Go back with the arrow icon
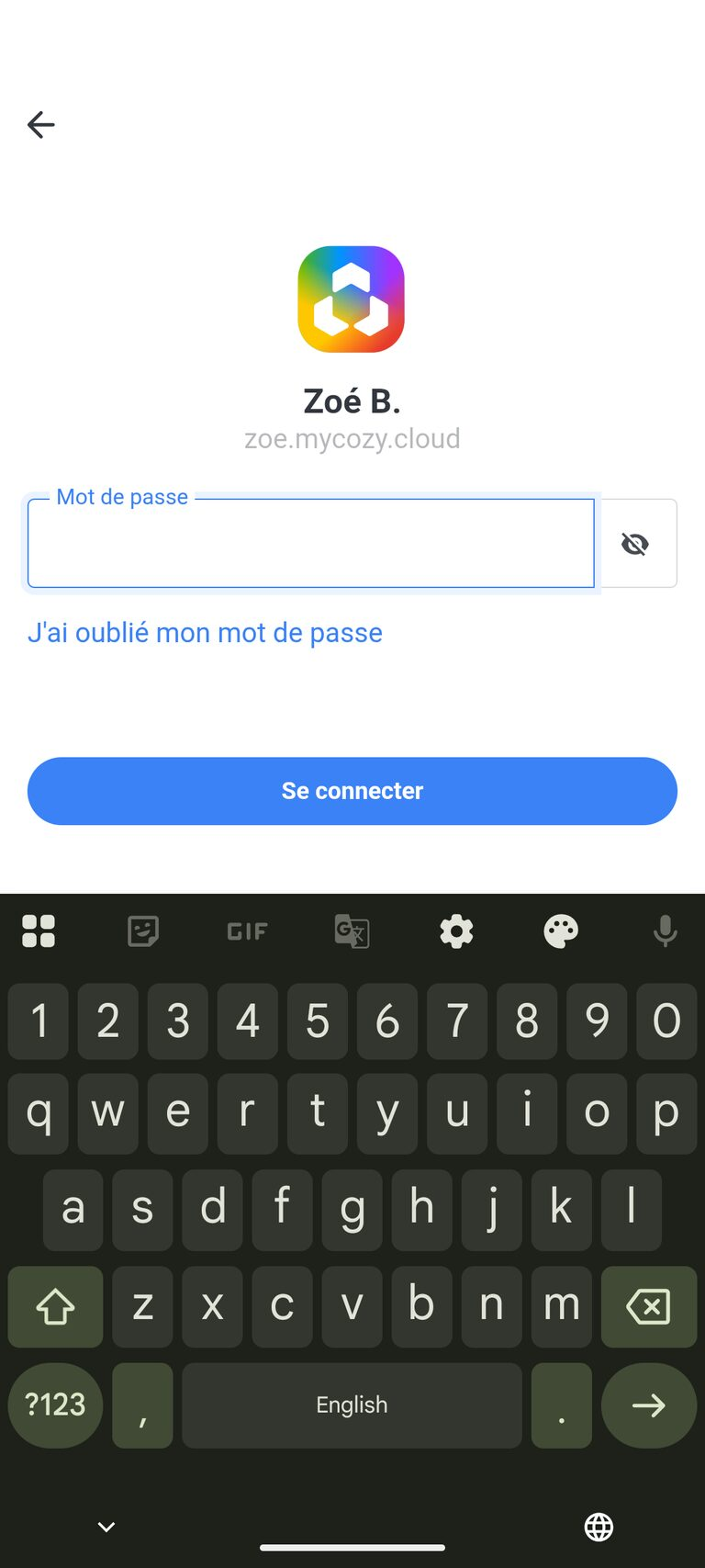705x1568 pixels. pyautogui.click(x=41, y=124)
